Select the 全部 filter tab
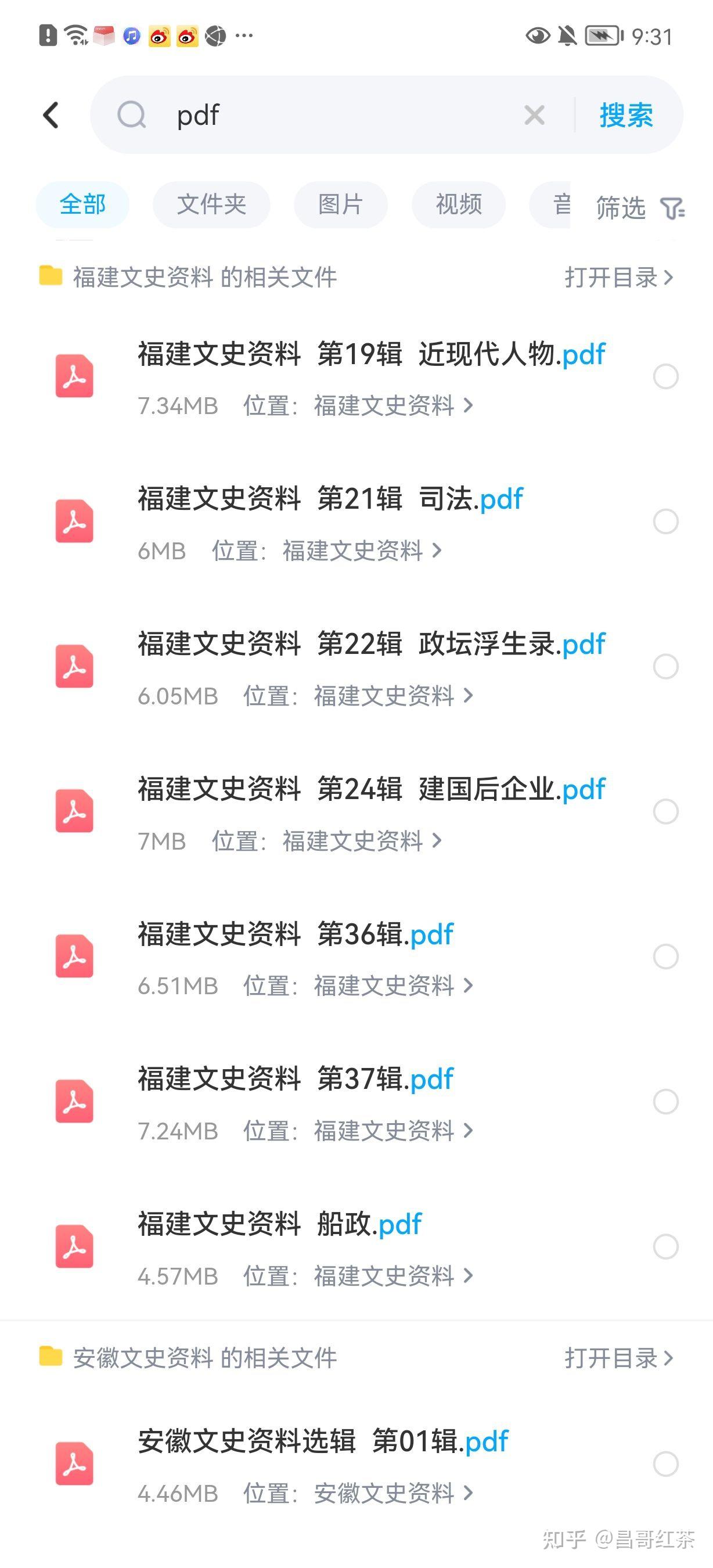 [x=82, y=204]
